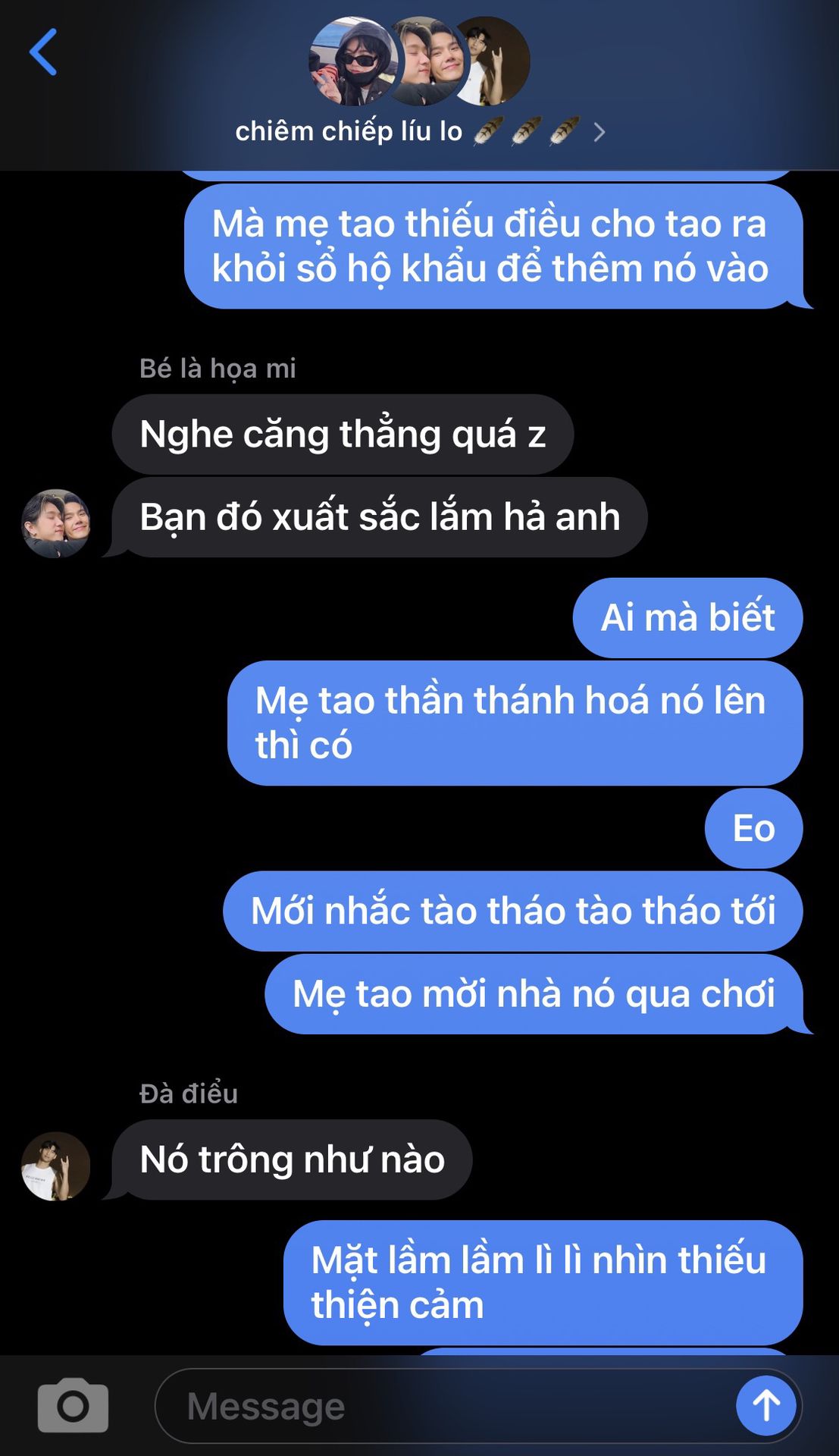
Task: Open Đà điểu's avatar next to "Nó trông như nào"
Action: [55, 1166]
